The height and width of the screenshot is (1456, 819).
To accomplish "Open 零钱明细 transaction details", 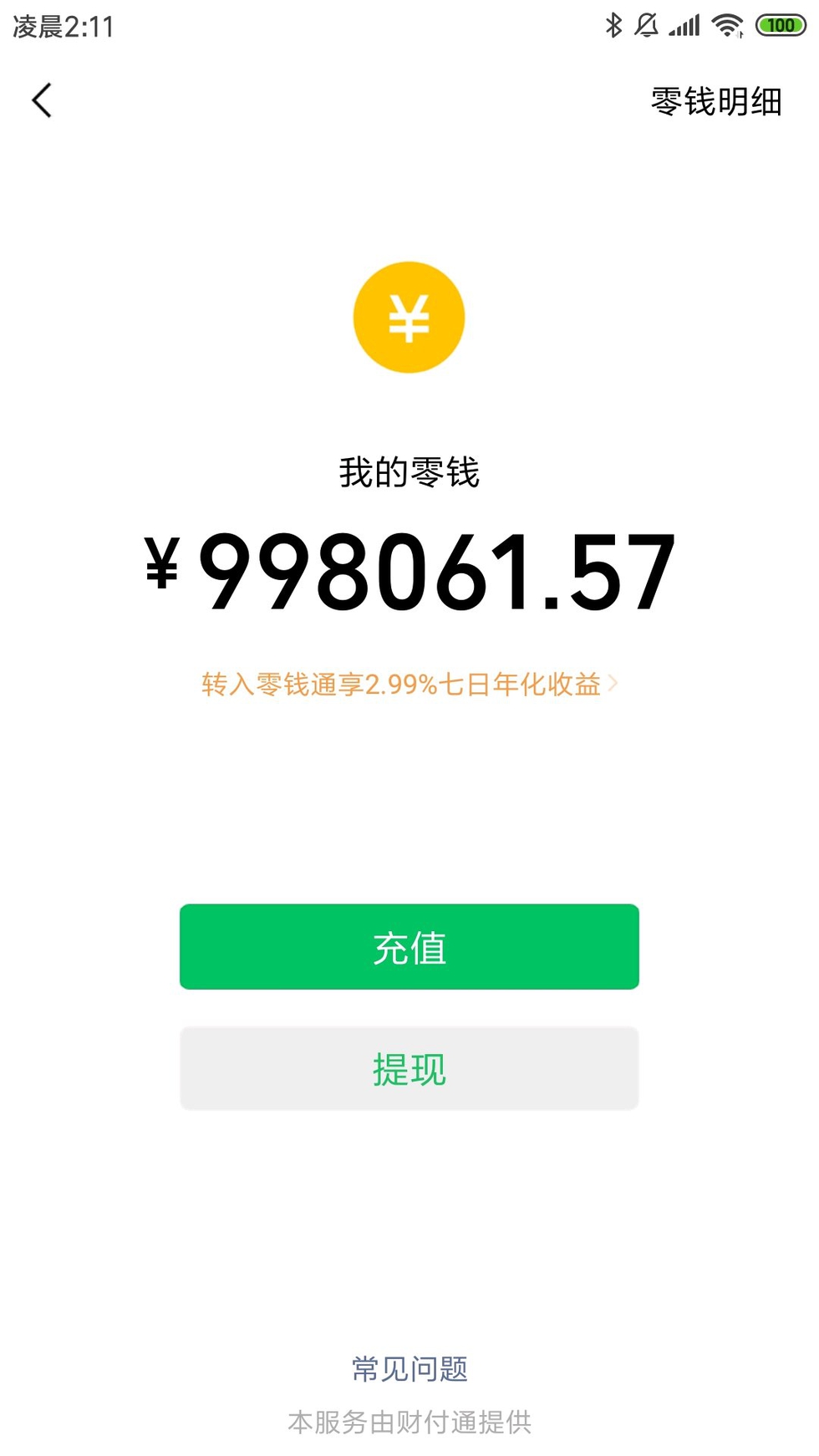I will point(716,102).
